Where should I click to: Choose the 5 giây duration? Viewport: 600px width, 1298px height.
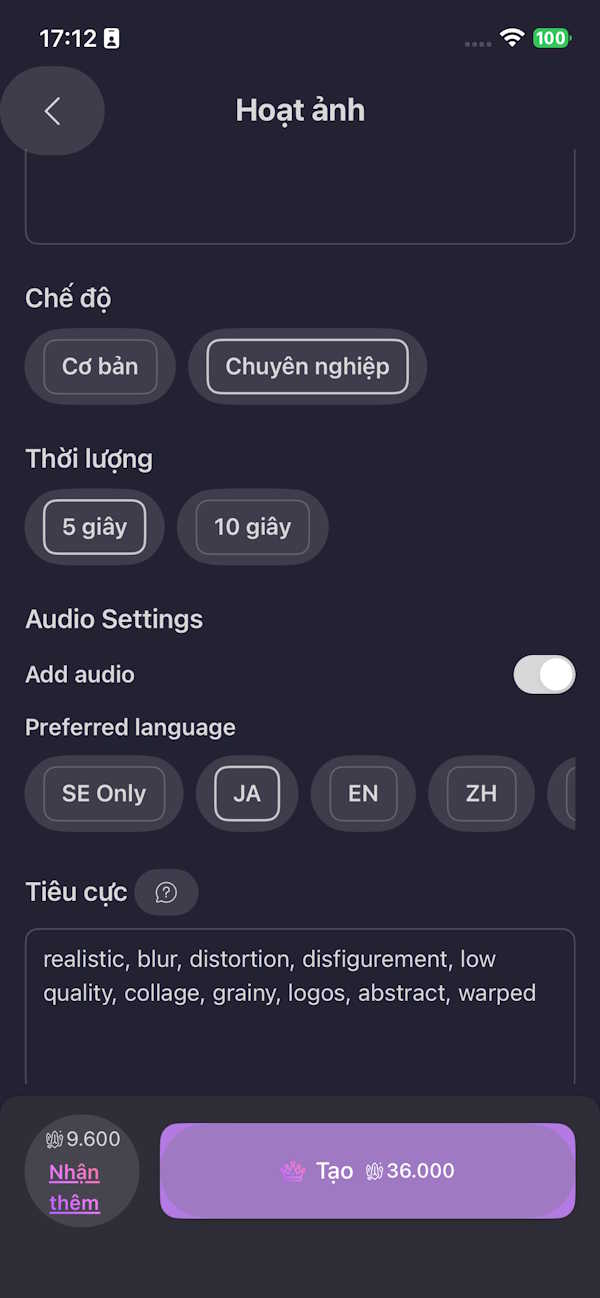[x=94, y=527]
